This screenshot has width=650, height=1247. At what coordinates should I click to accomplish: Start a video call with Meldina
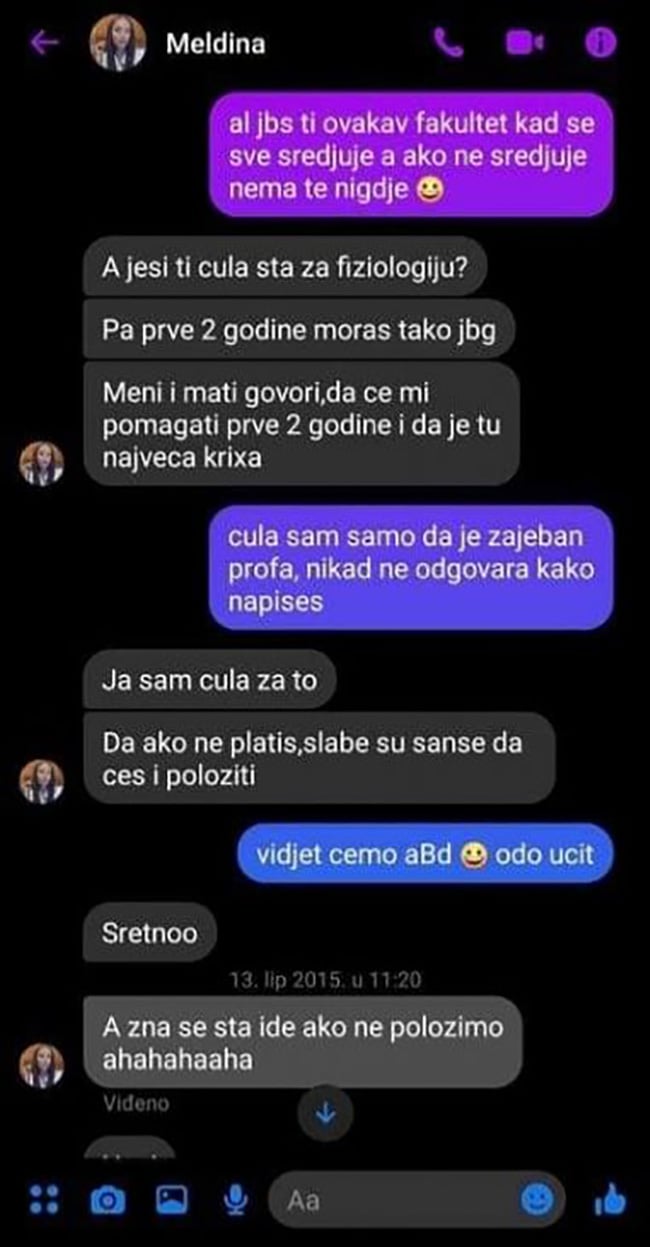[523, 42]
